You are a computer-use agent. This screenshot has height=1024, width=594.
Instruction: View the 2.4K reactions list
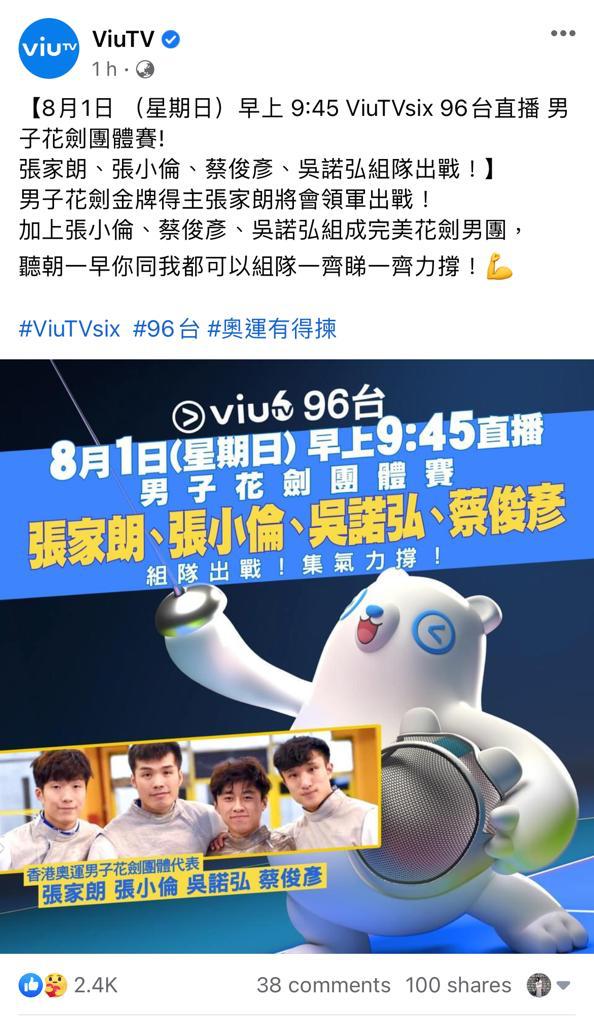(x=69, y=985)
